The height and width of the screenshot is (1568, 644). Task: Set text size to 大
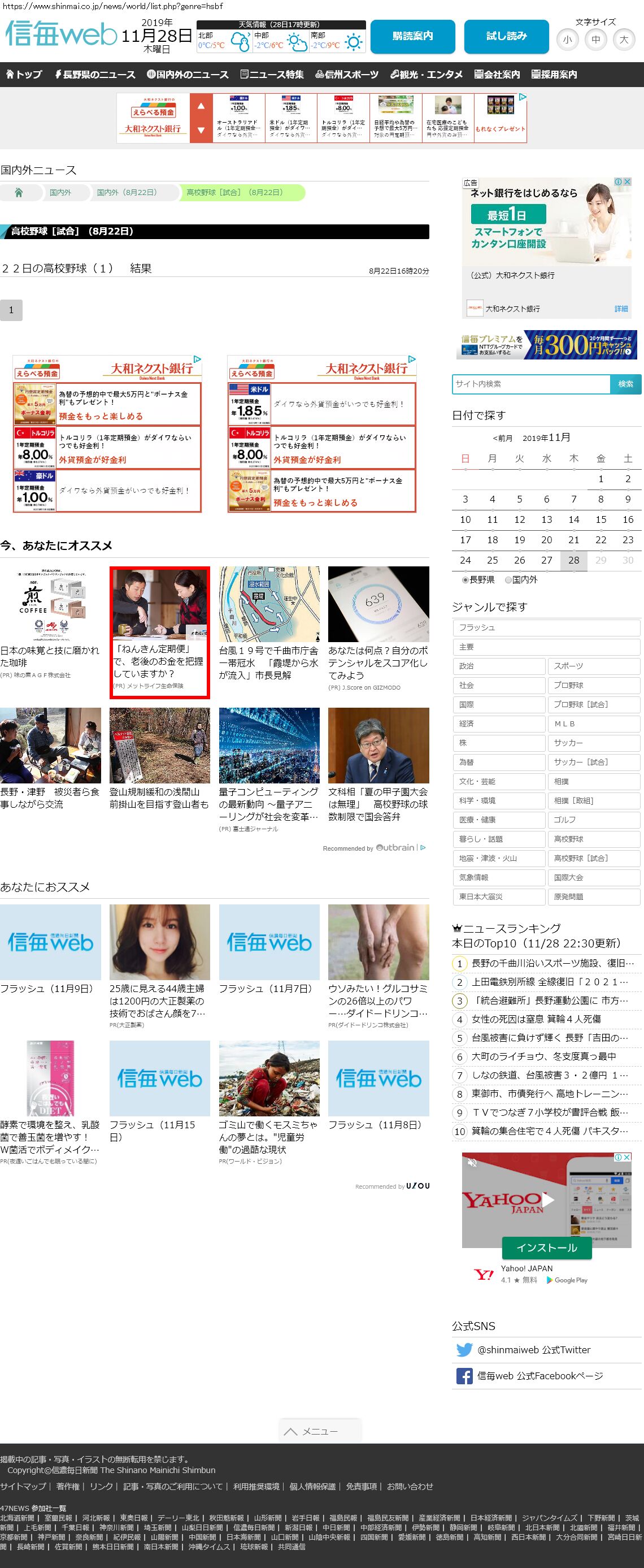click(x=623, y=40)
